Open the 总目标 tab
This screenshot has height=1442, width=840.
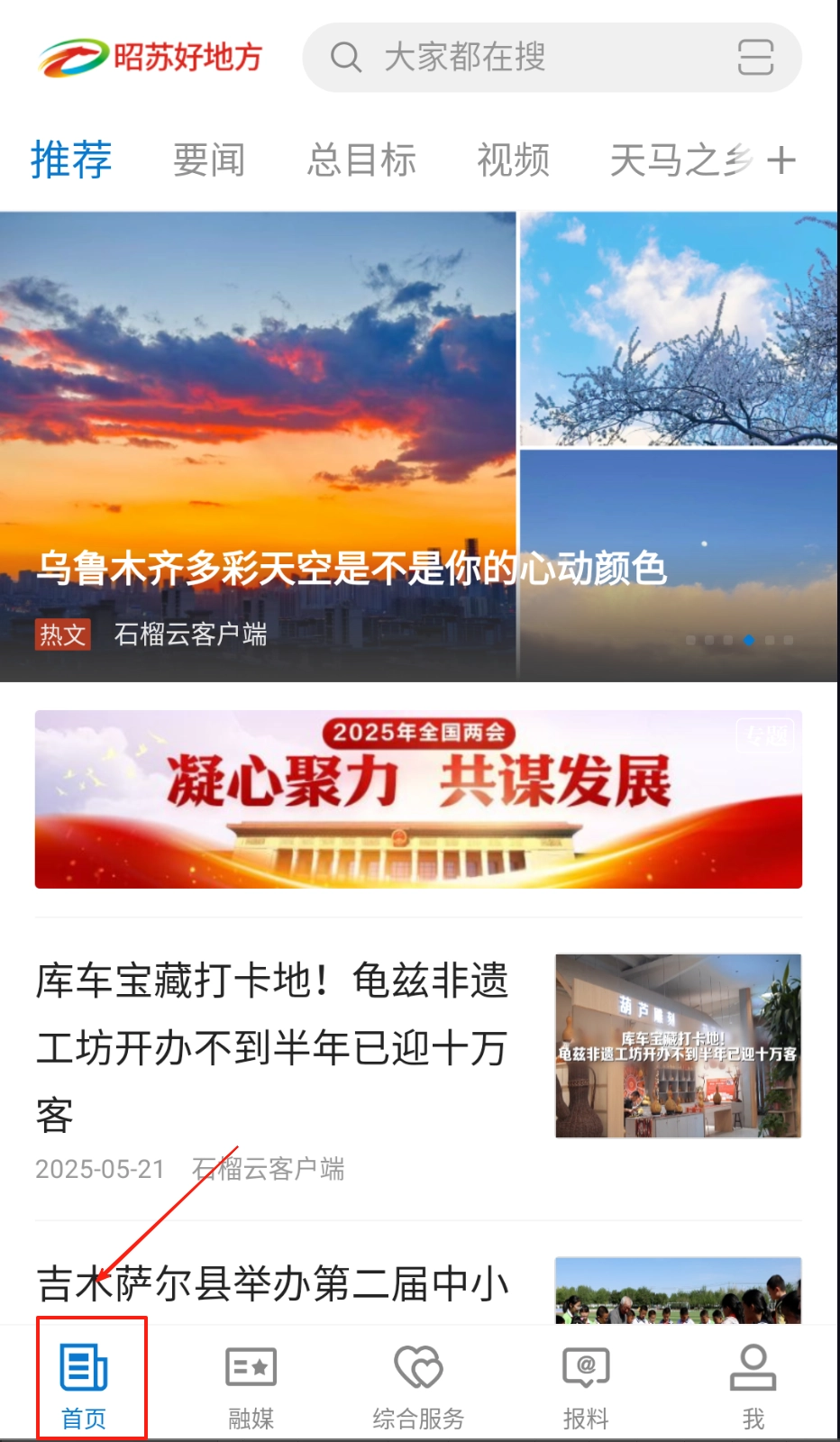pos(361,160)
